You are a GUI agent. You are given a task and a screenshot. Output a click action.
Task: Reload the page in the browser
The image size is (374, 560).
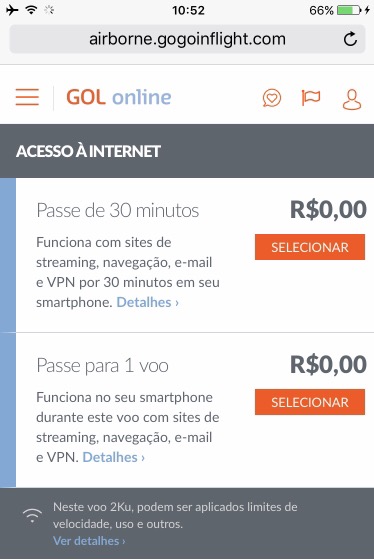coord(350,39)
